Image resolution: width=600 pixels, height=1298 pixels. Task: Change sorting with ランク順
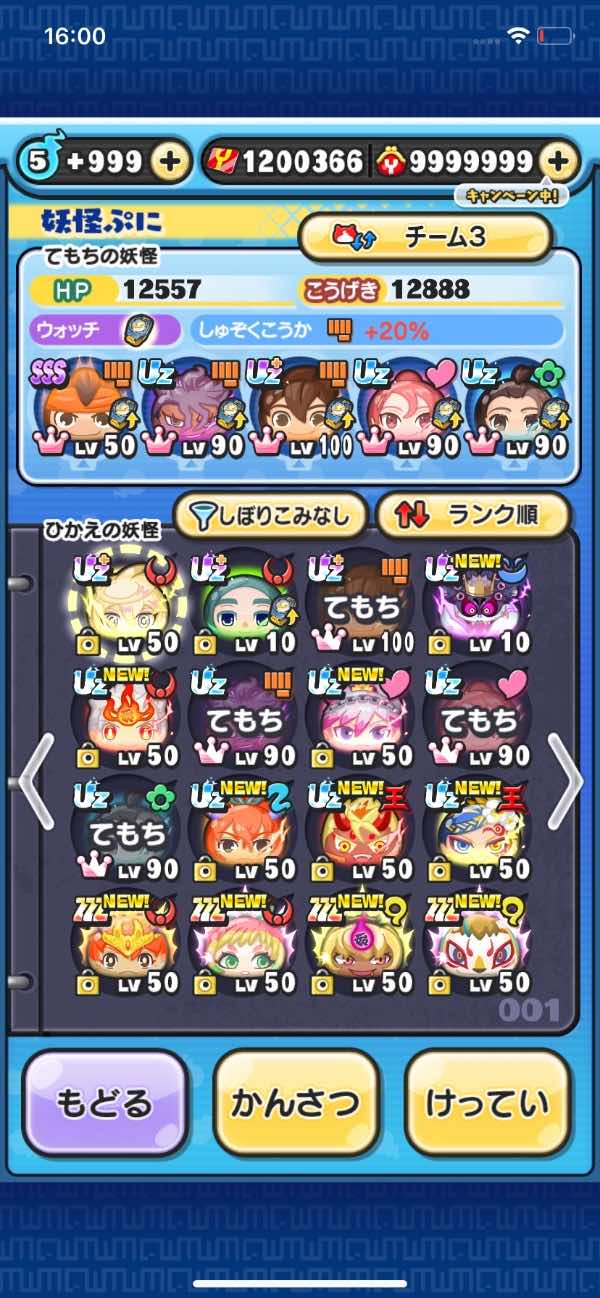(x=473, y=516)
